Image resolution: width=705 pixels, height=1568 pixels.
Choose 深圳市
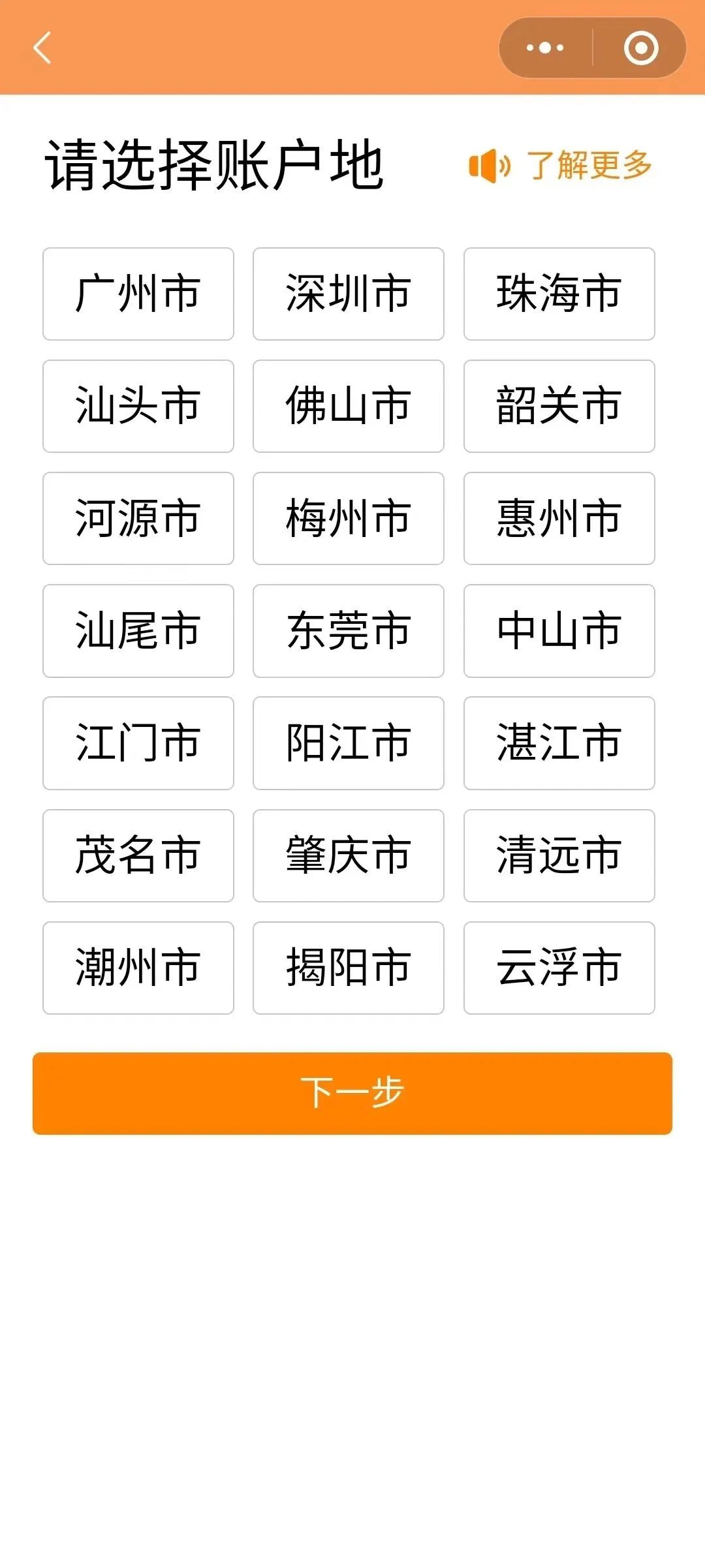click(x=349, y=294)
